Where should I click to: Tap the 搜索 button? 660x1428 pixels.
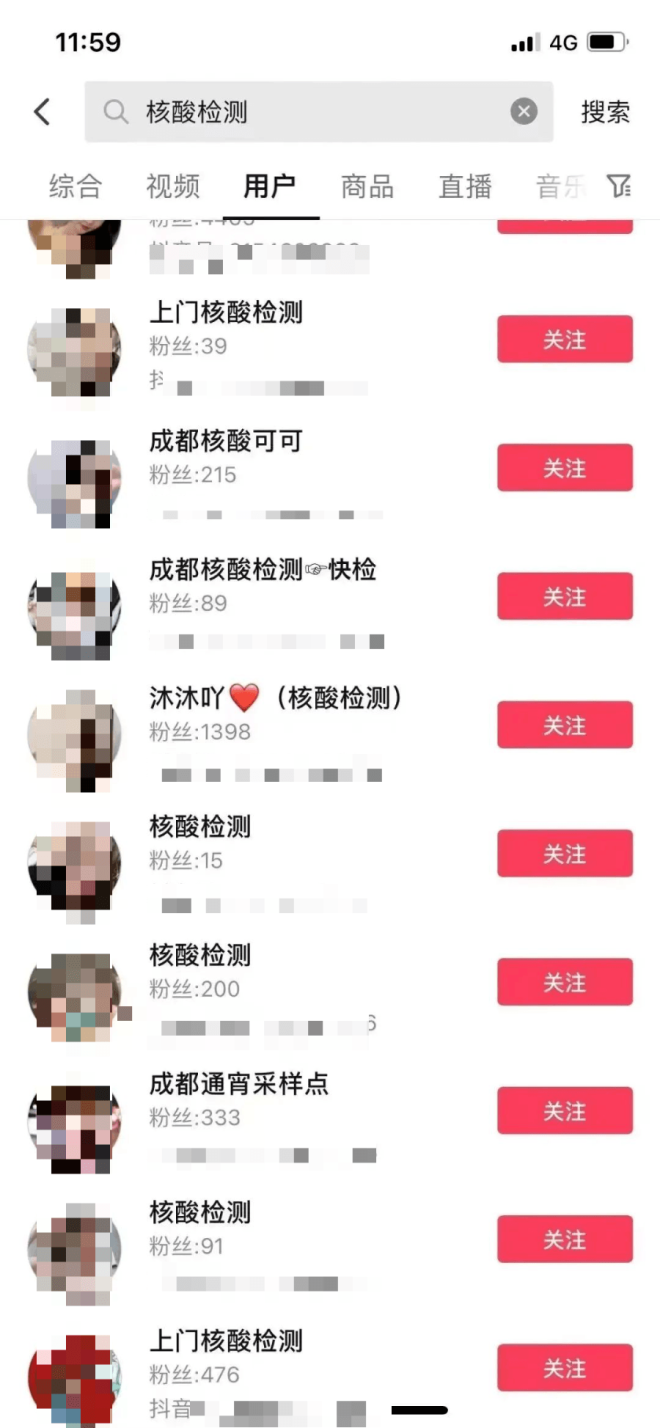[605, 111]
